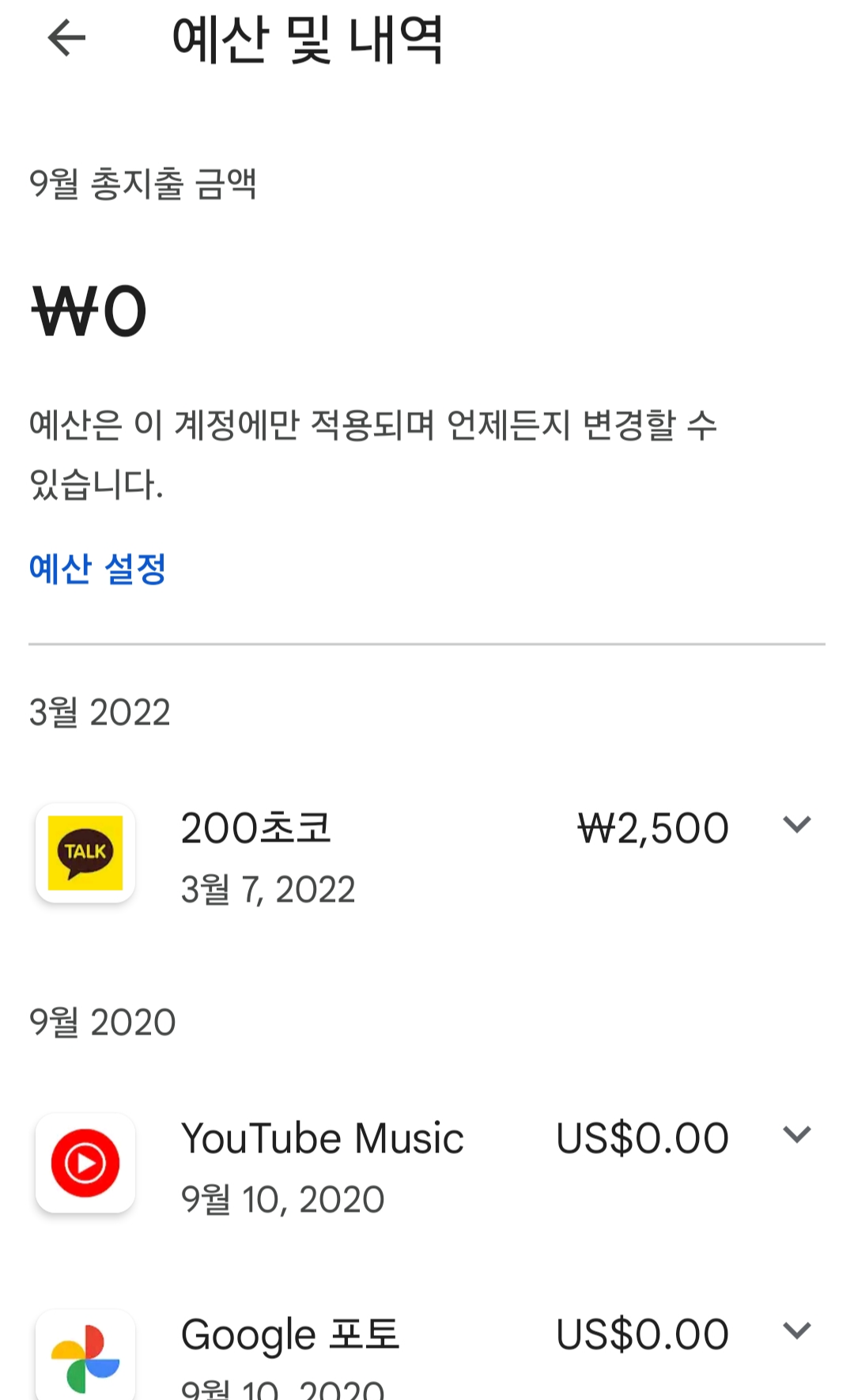Tap the YouTube Music app icon

(x=85, y=1163)
